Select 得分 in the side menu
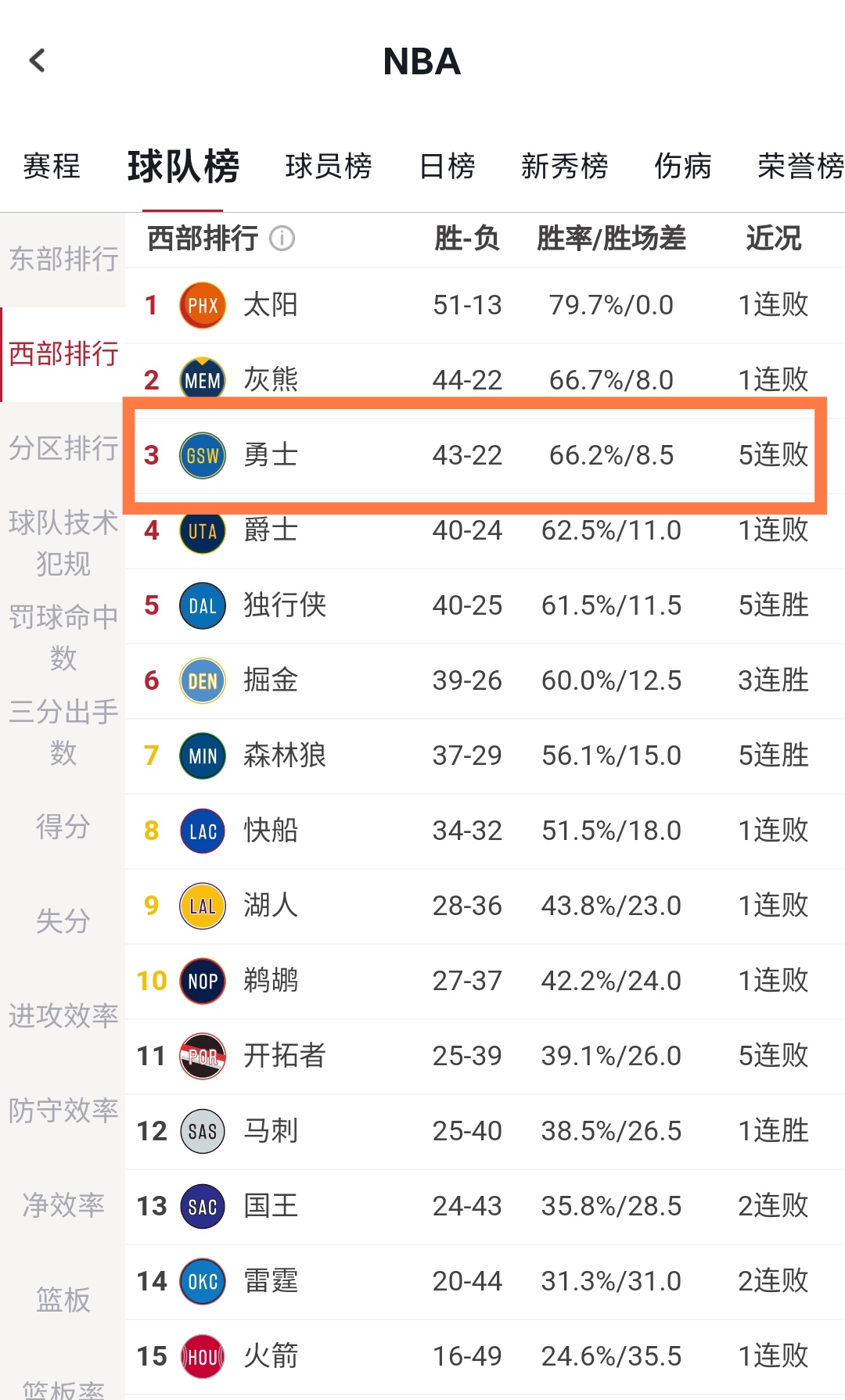The image size is (845, 1400). 63,827
